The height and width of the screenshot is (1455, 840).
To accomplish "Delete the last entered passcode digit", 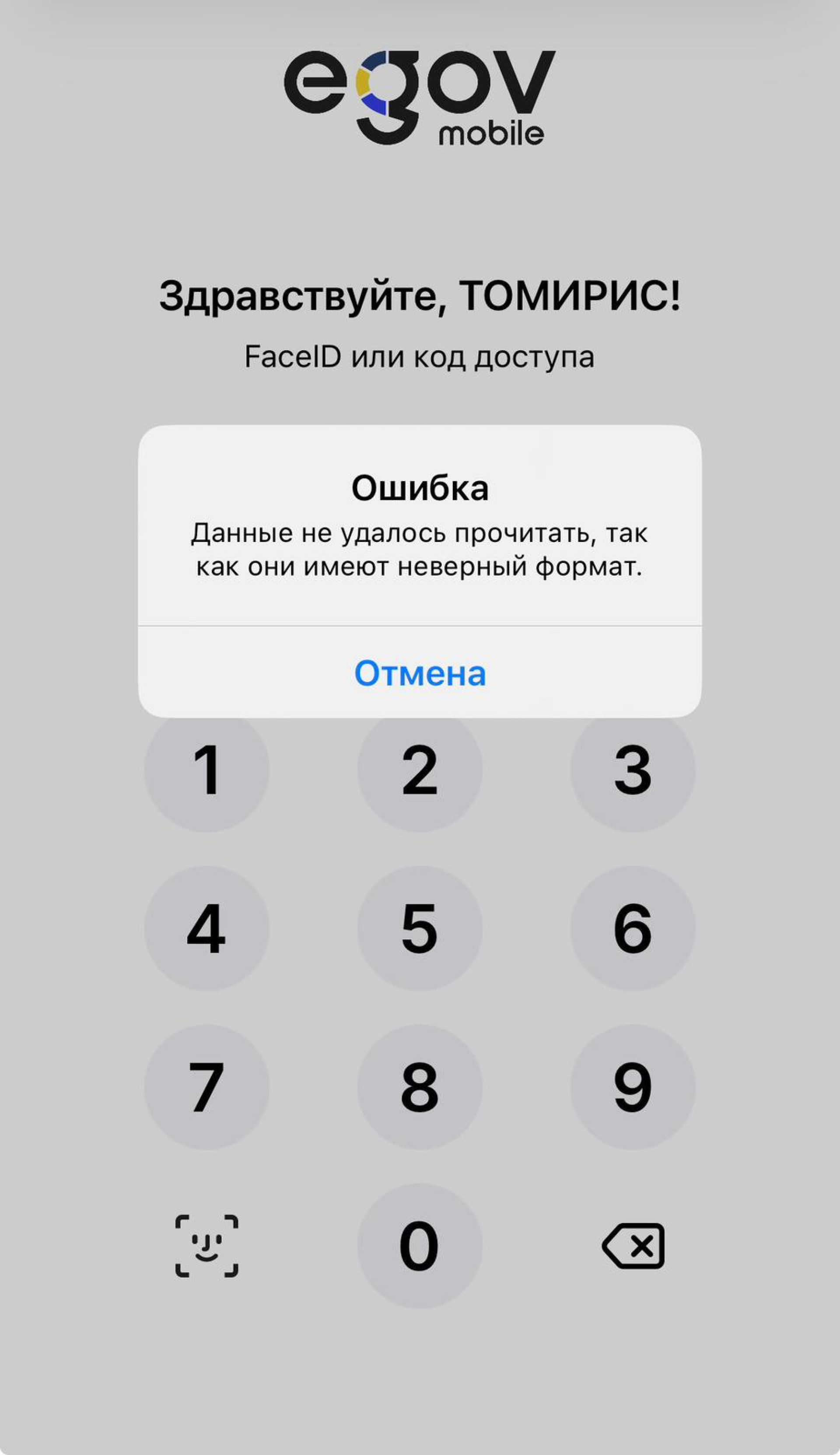I will pos(633,1246).
